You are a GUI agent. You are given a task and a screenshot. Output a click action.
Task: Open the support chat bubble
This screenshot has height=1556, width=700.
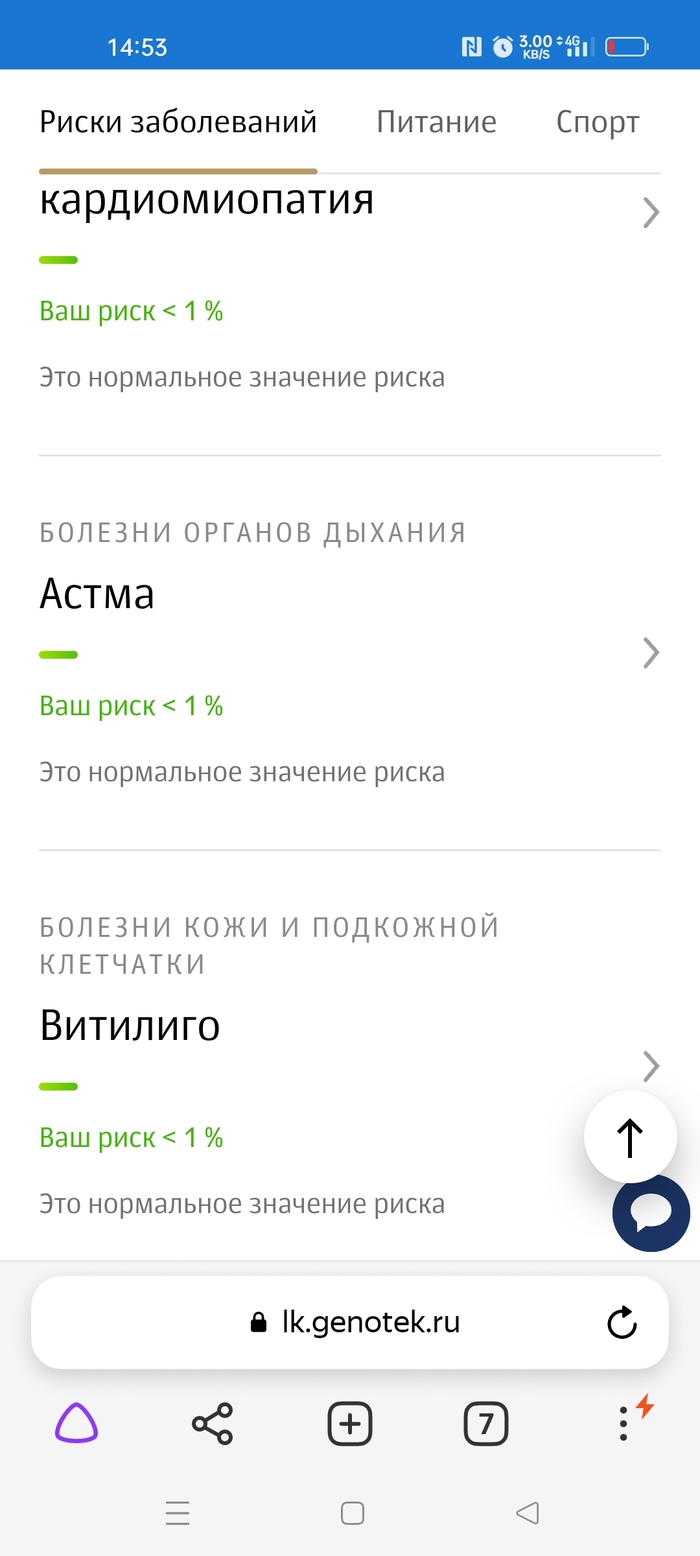(x=651, y=1213)
